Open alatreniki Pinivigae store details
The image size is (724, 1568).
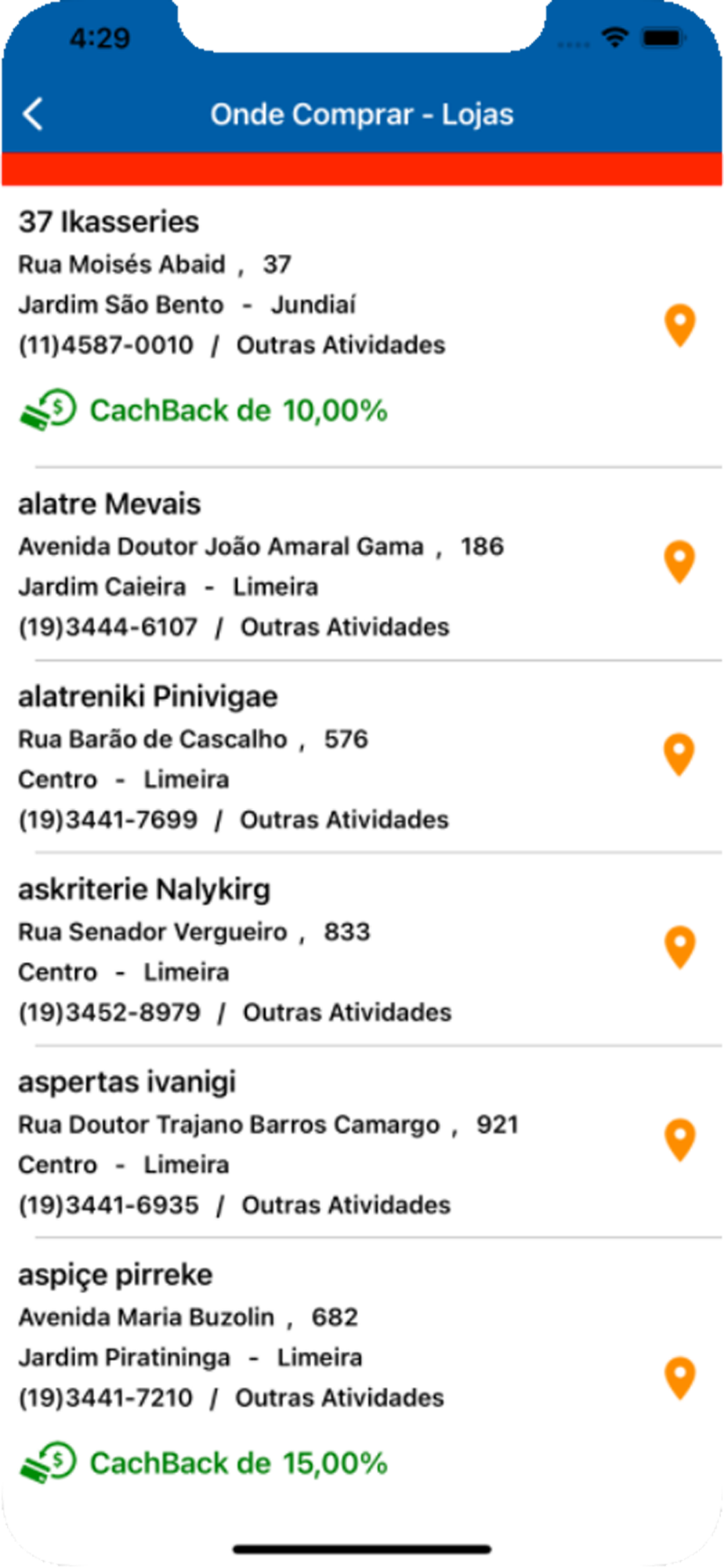[x=362, y=757]
